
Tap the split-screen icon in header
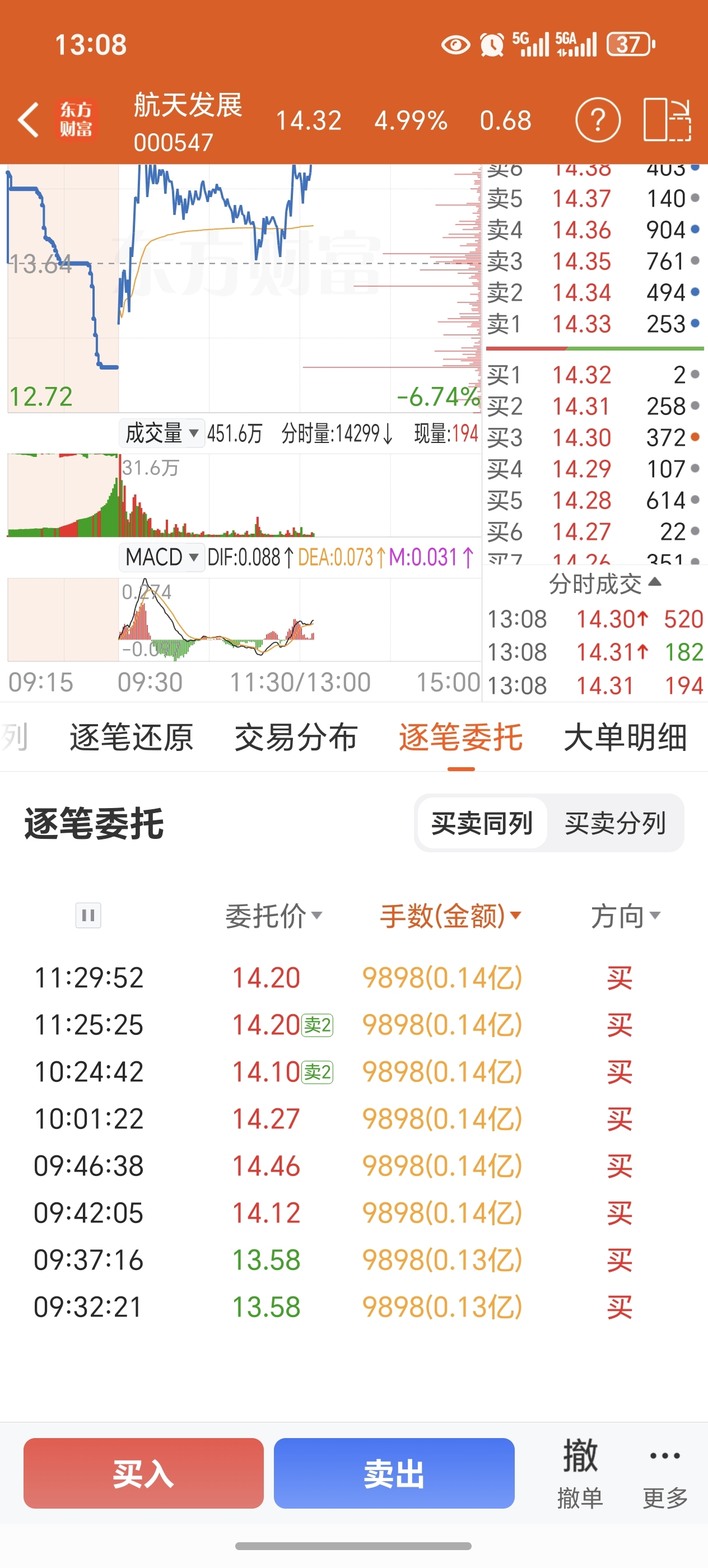pos(667,119)
